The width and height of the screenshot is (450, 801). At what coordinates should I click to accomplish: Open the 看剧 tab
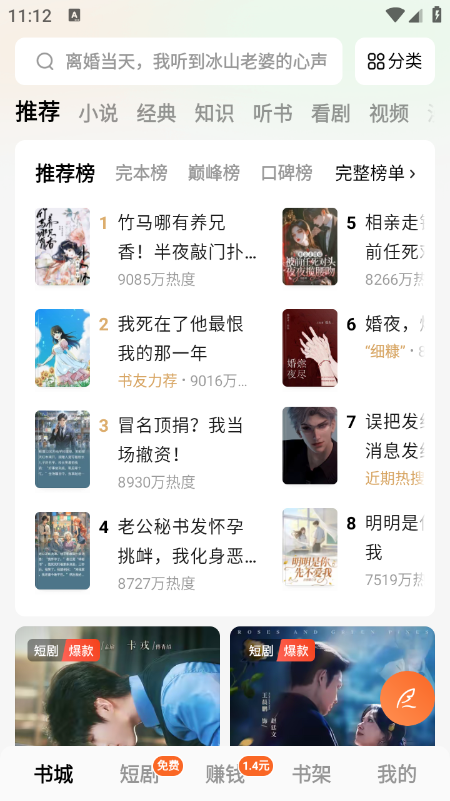tap(330, 113)
